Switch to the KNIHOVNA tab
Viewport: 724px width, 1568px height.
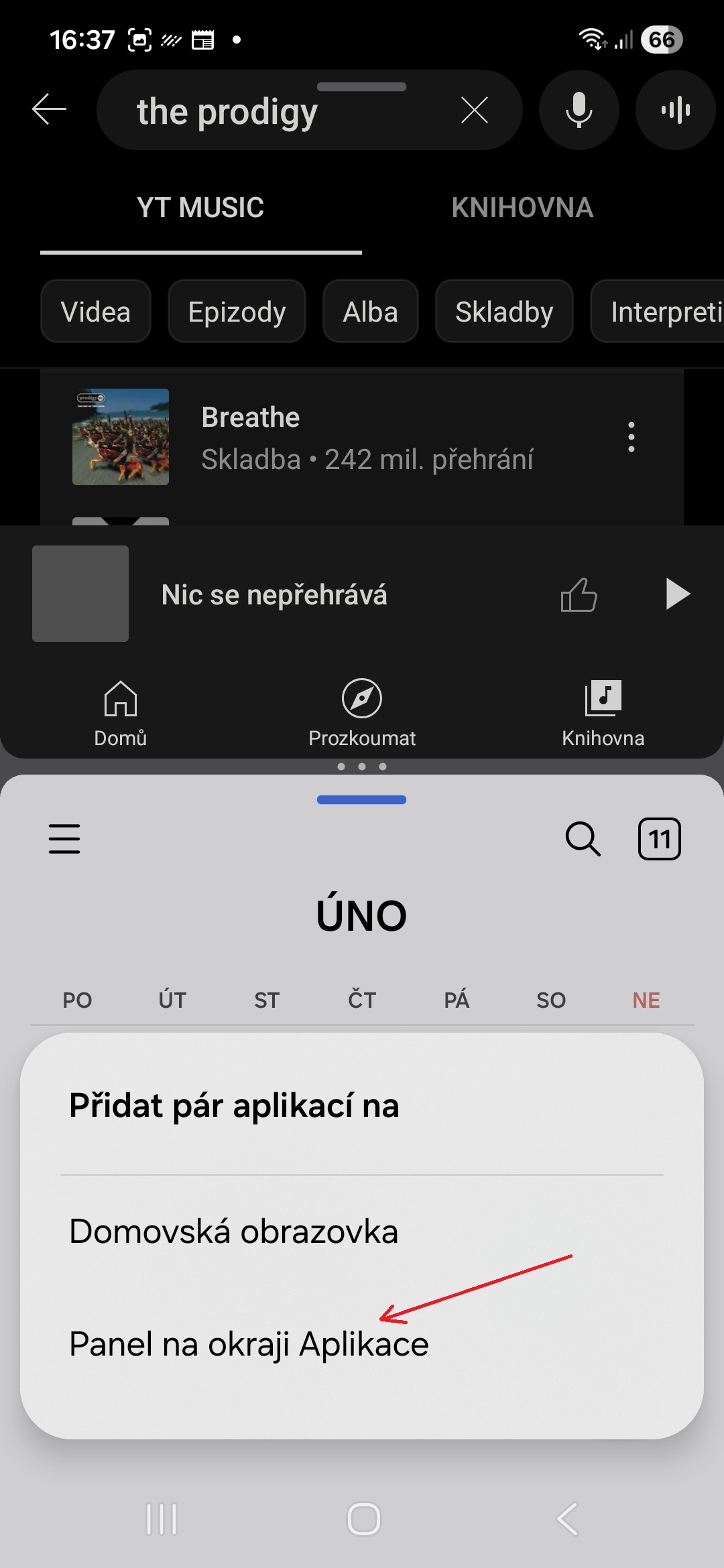(522, 208)
